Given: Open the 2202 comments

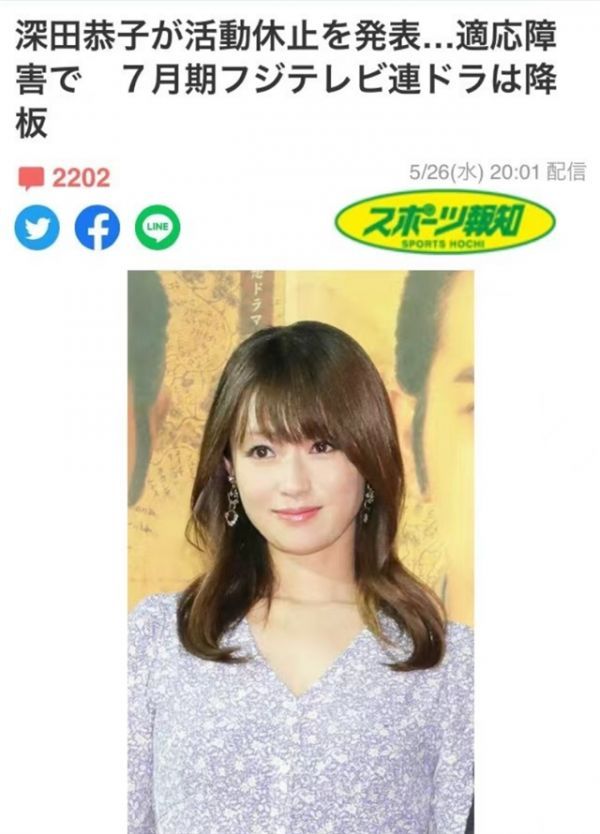Looking at the screenshot, I should click(x=65, y=179).
